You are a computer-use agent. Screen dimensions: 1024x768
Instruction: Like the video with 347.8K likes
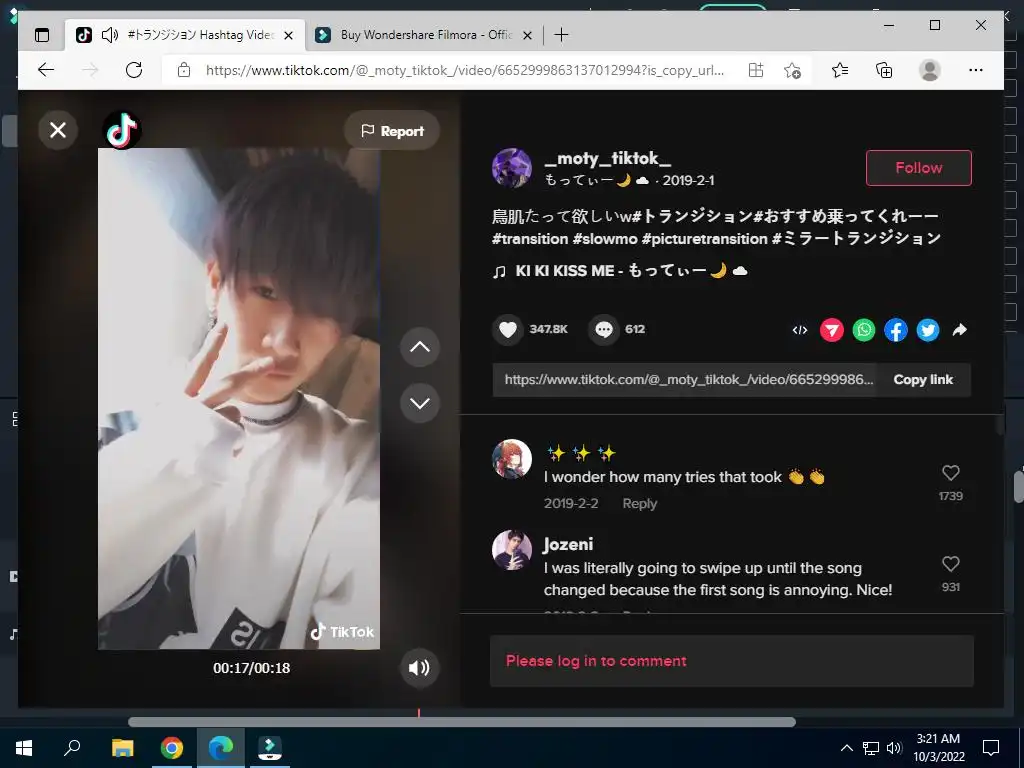click(509, 329)
